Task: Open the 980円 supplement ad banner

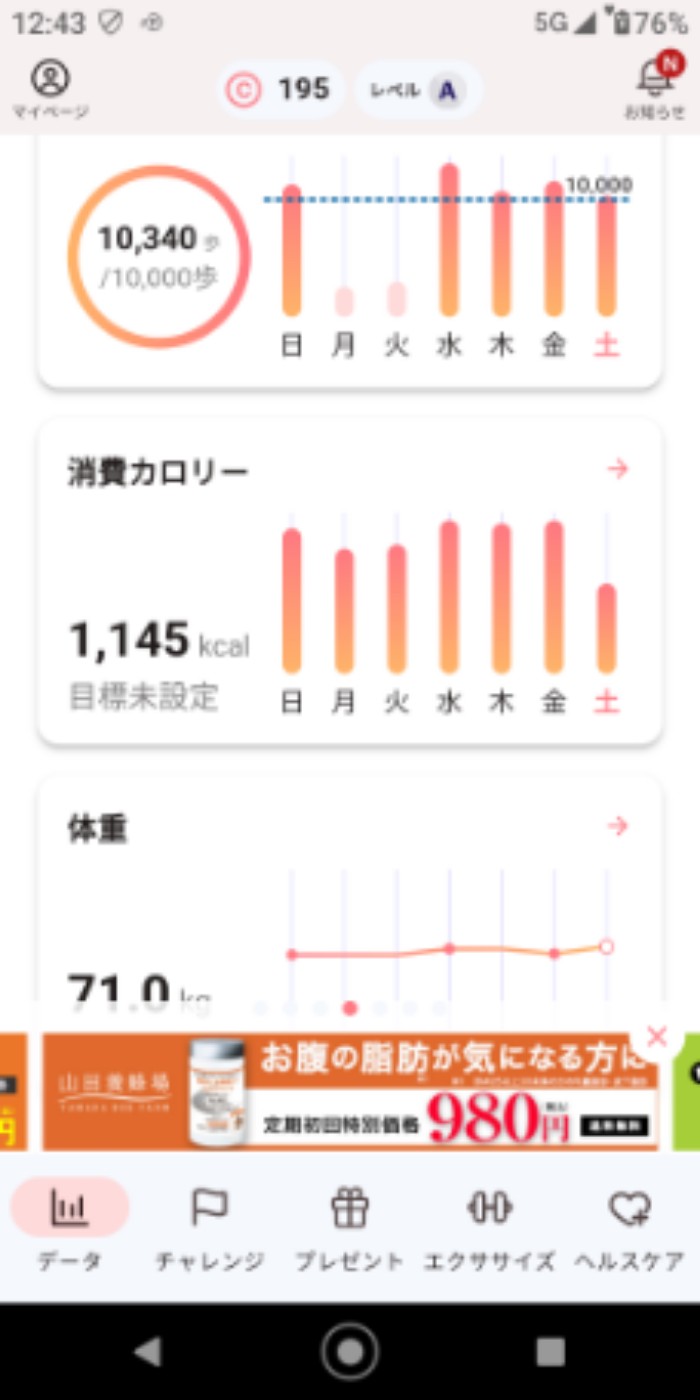Action: pos(350,1092)
